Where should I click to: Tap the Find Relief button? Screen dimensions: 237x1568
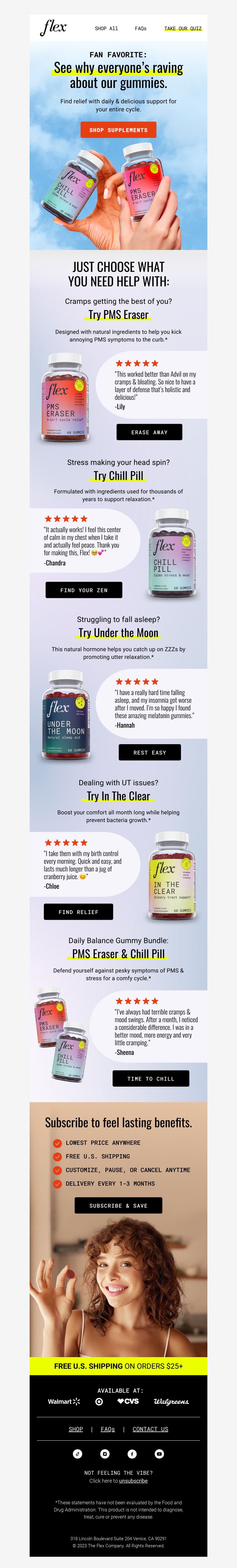click(78, 912)
